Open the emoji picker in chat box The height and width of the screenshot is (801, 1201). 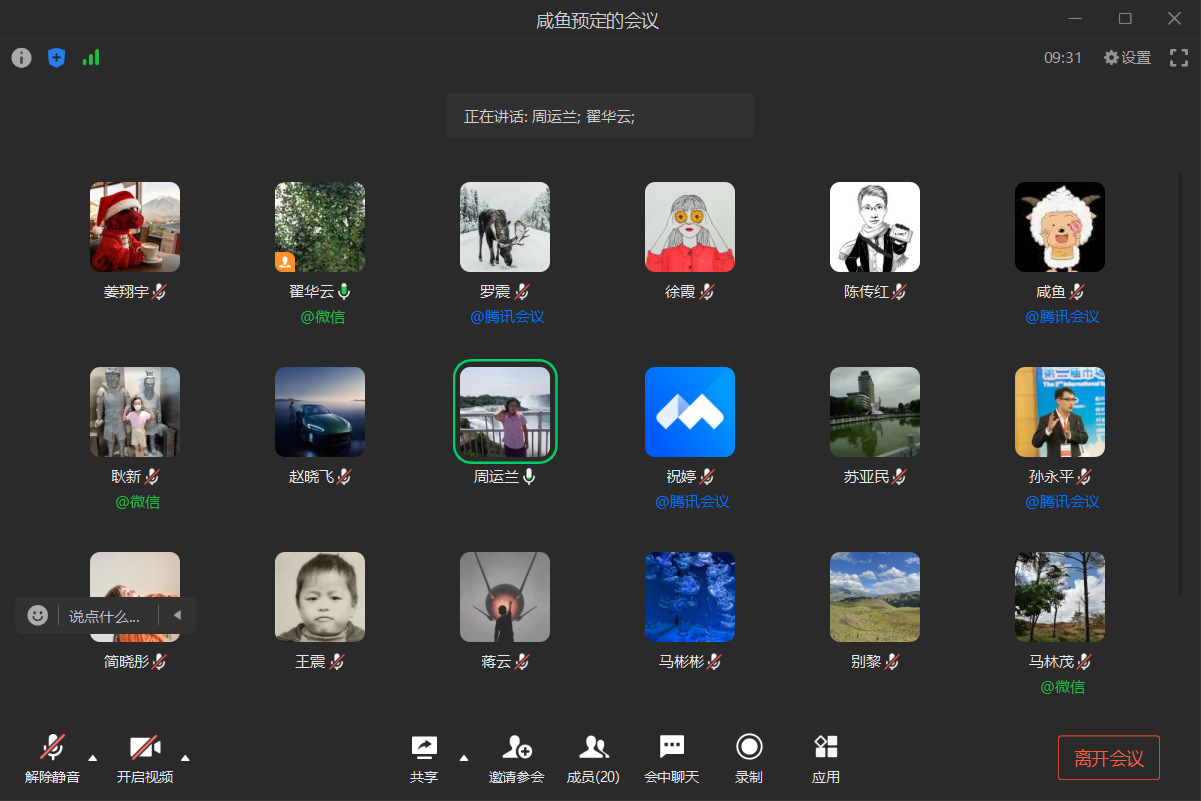click(37, 616)
